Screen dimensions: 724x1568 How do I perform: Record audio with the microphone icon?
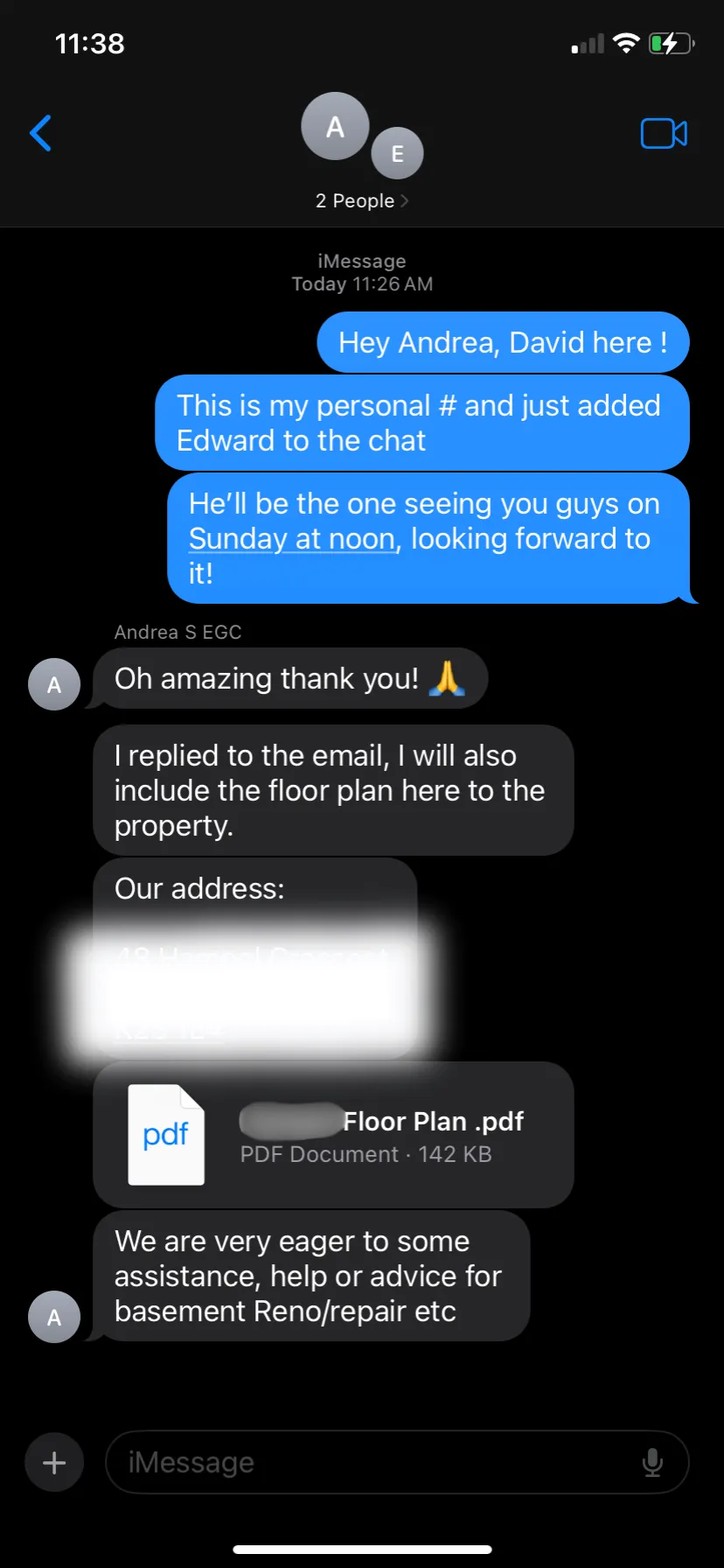pyautogui.click(x=652, y=1462)
